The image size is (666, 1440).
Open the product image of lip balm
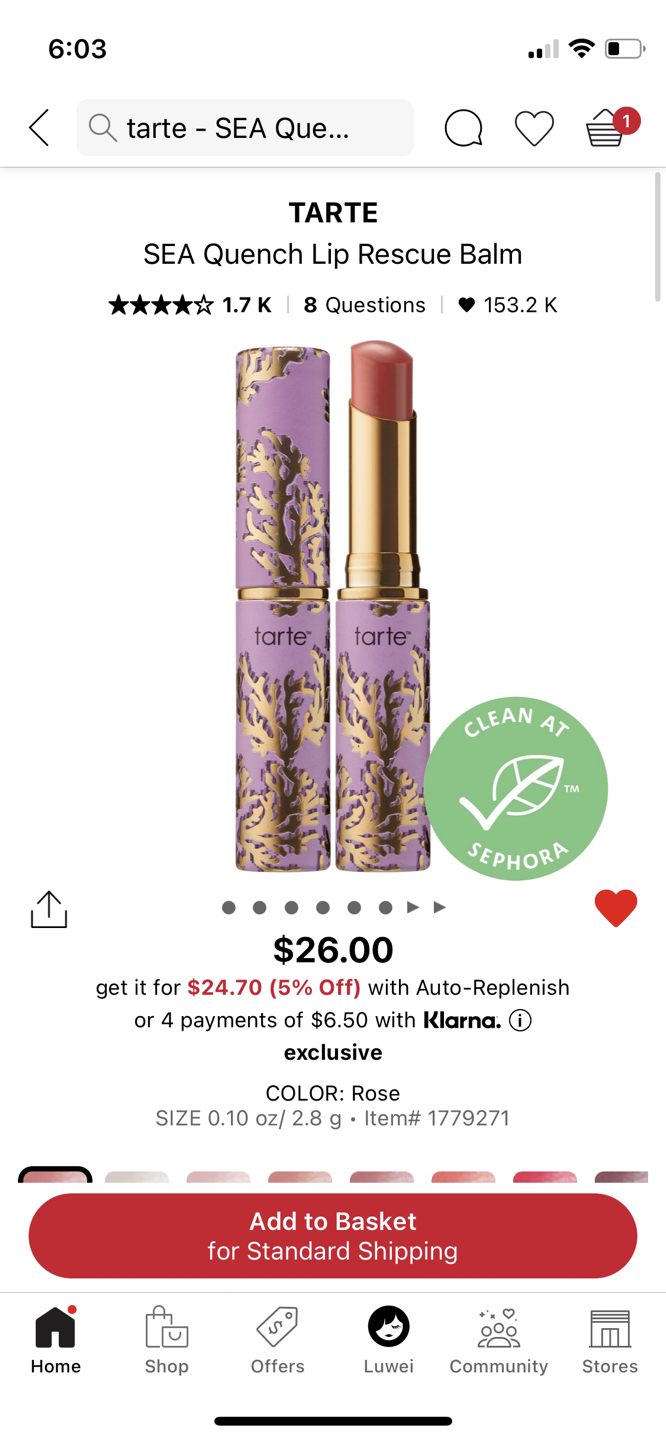(333, 607)
